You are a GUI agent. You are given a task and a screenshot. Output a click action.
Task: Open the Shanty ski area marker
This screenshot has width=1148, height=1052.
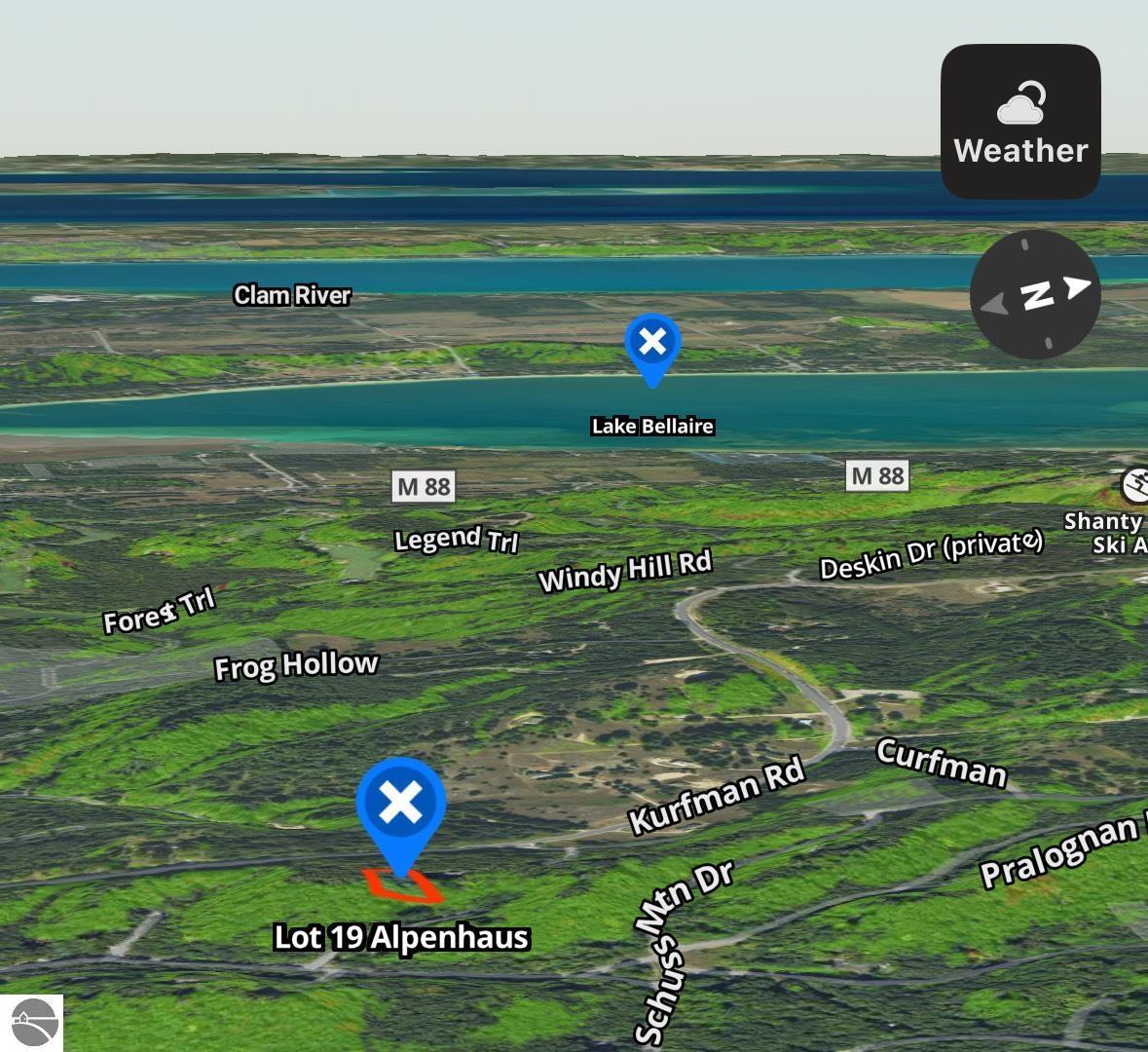(1134, 484)
